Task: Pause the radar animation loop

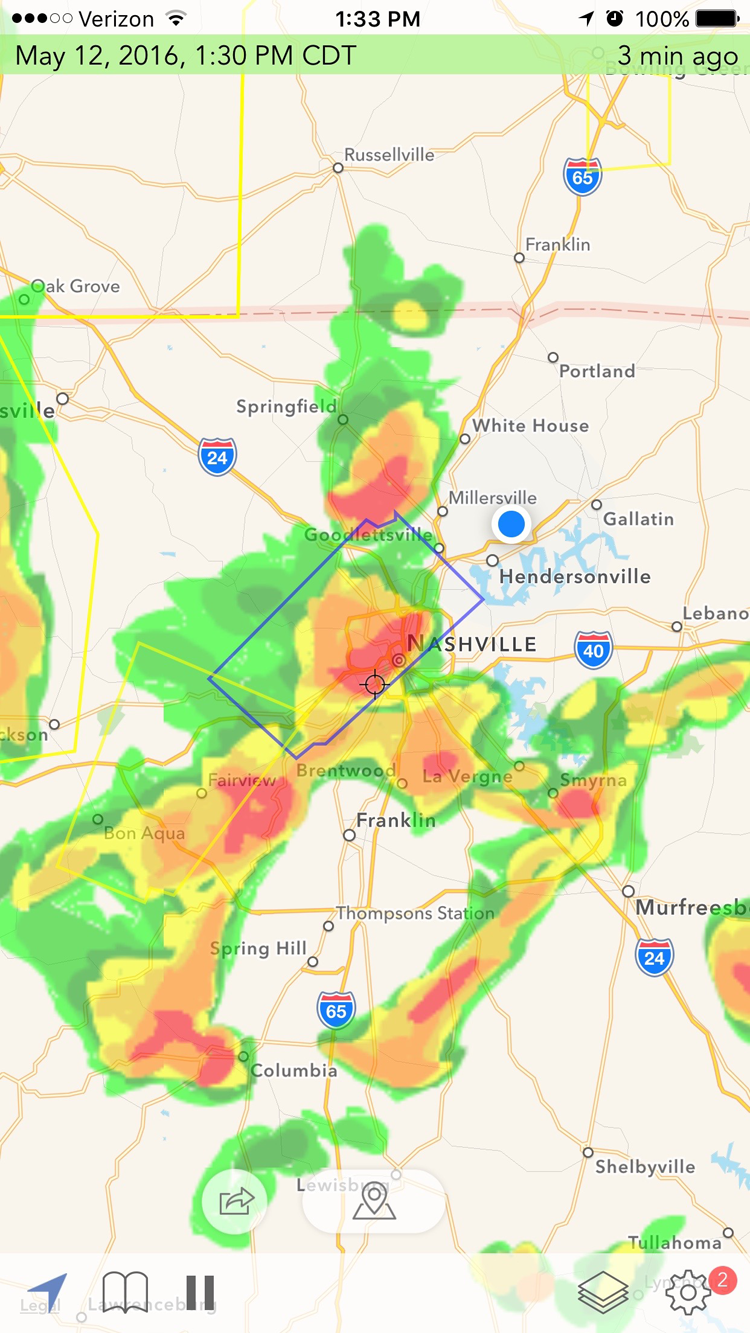Action: point(200,1292)
